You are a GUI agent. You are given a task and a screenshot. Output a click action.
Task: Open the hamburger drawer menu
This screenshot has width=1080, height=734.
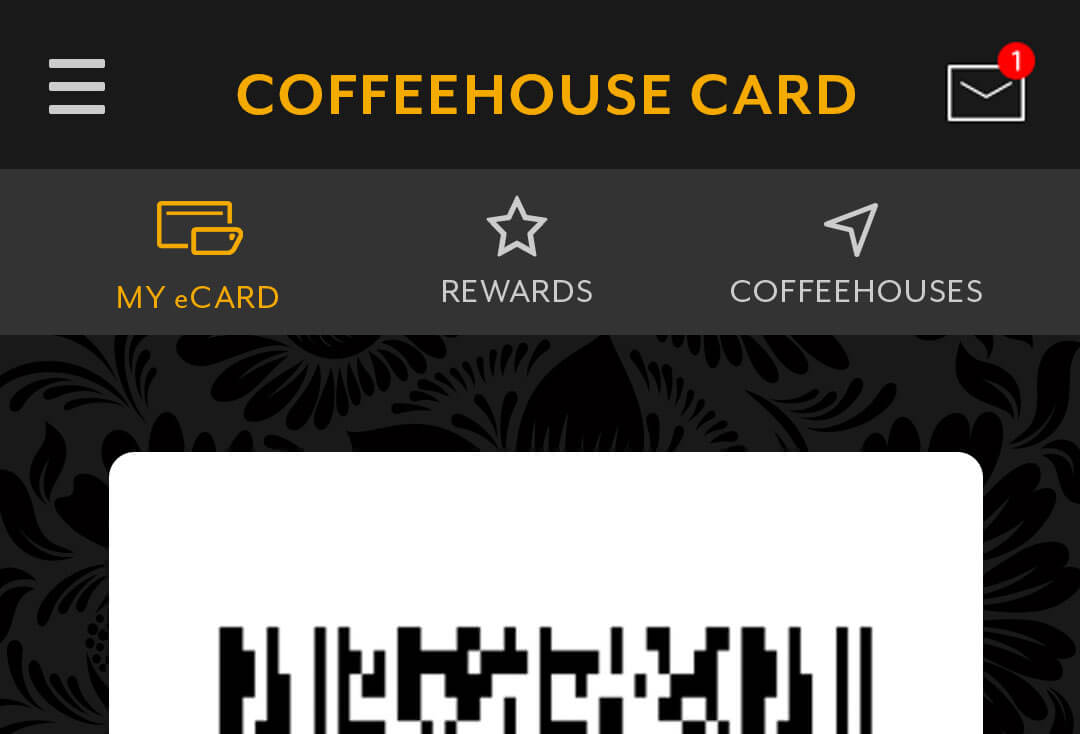coord(77,87)
